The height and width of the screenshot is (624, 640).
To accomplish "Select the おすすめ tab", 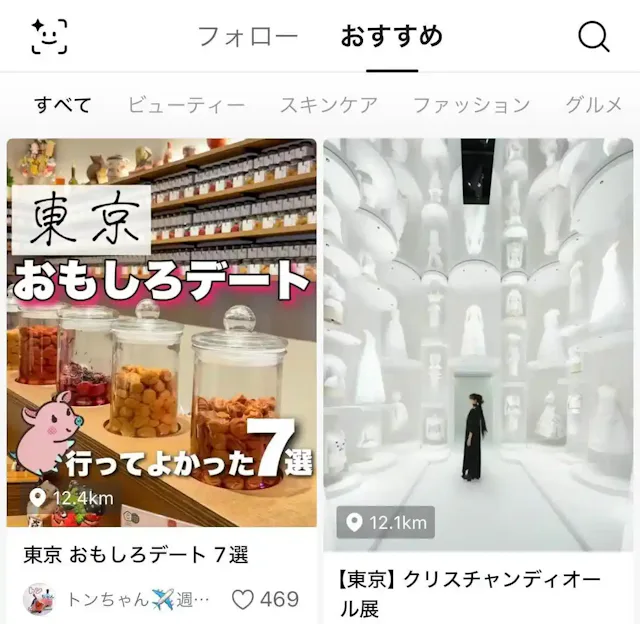I will pyautogui.click(x=392, y=37).
